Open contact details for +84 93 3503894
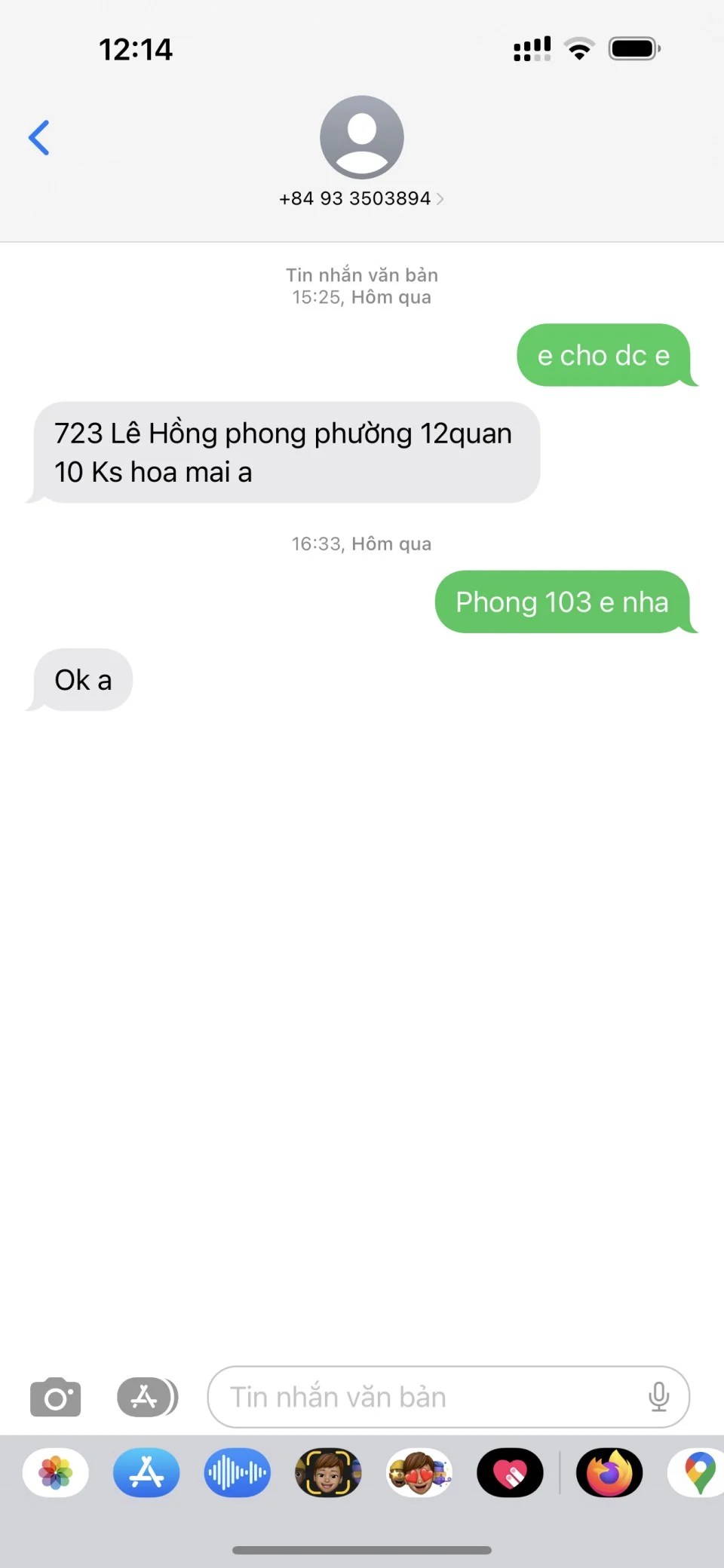Screen dimensions: 724x1568 click(x=361, y=198)
